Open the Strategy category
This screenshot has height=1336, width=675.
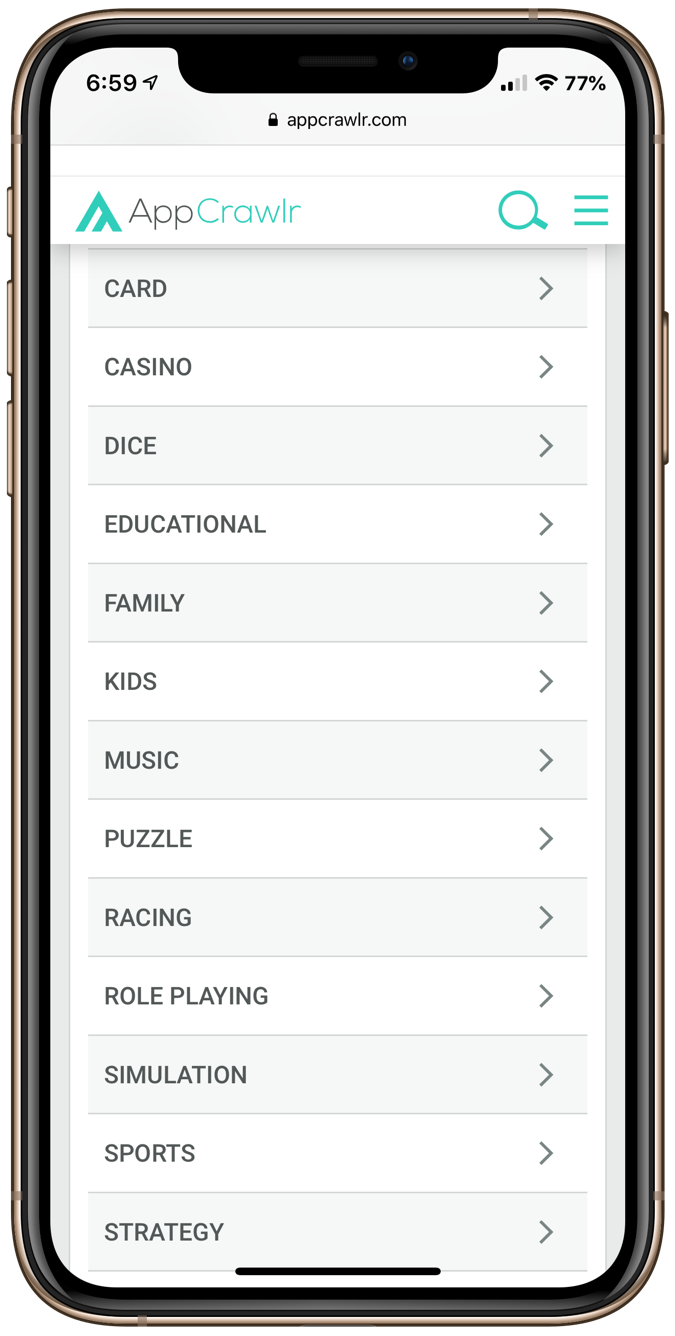(337, 1232)
